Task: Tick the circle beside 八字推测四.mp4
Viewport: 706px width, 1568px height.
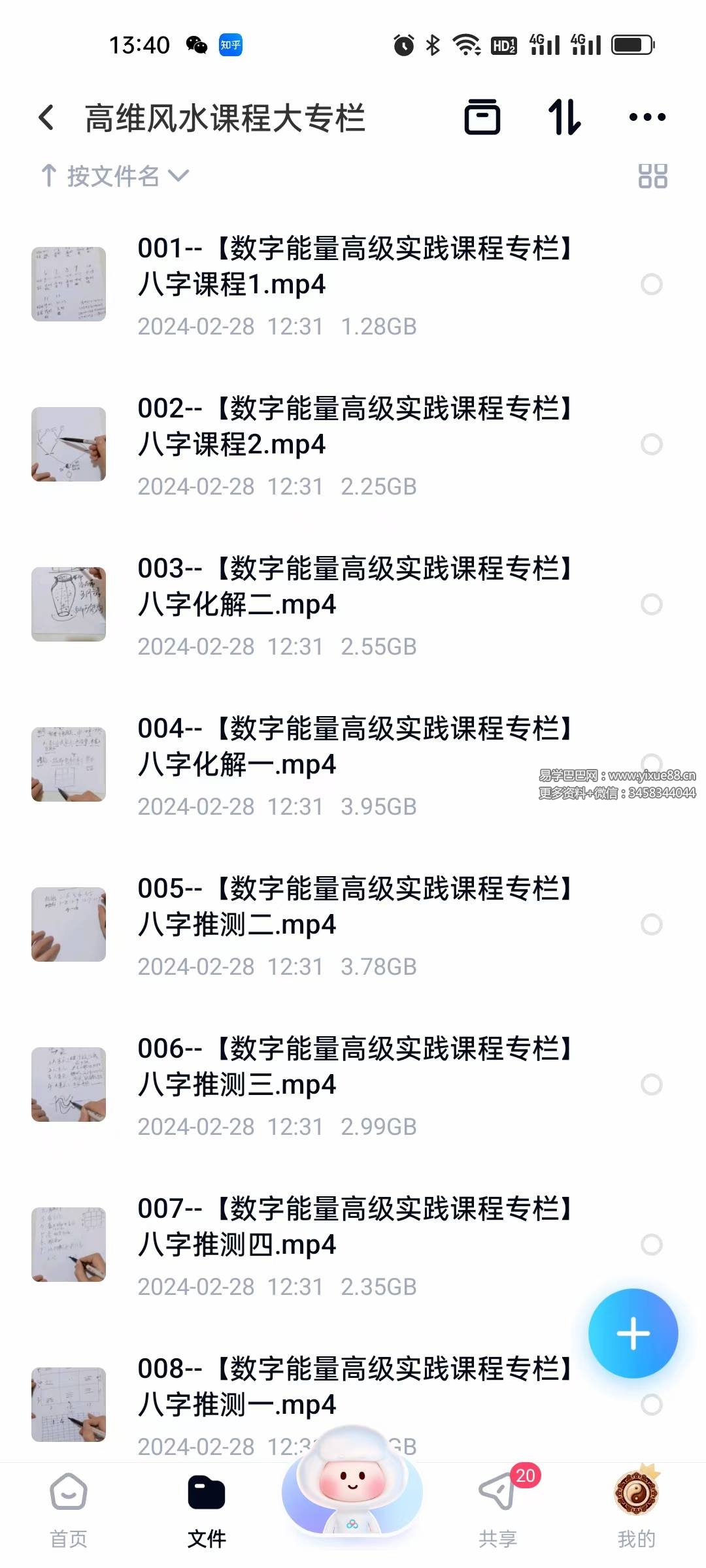Action: click(x=651, y=1245)
